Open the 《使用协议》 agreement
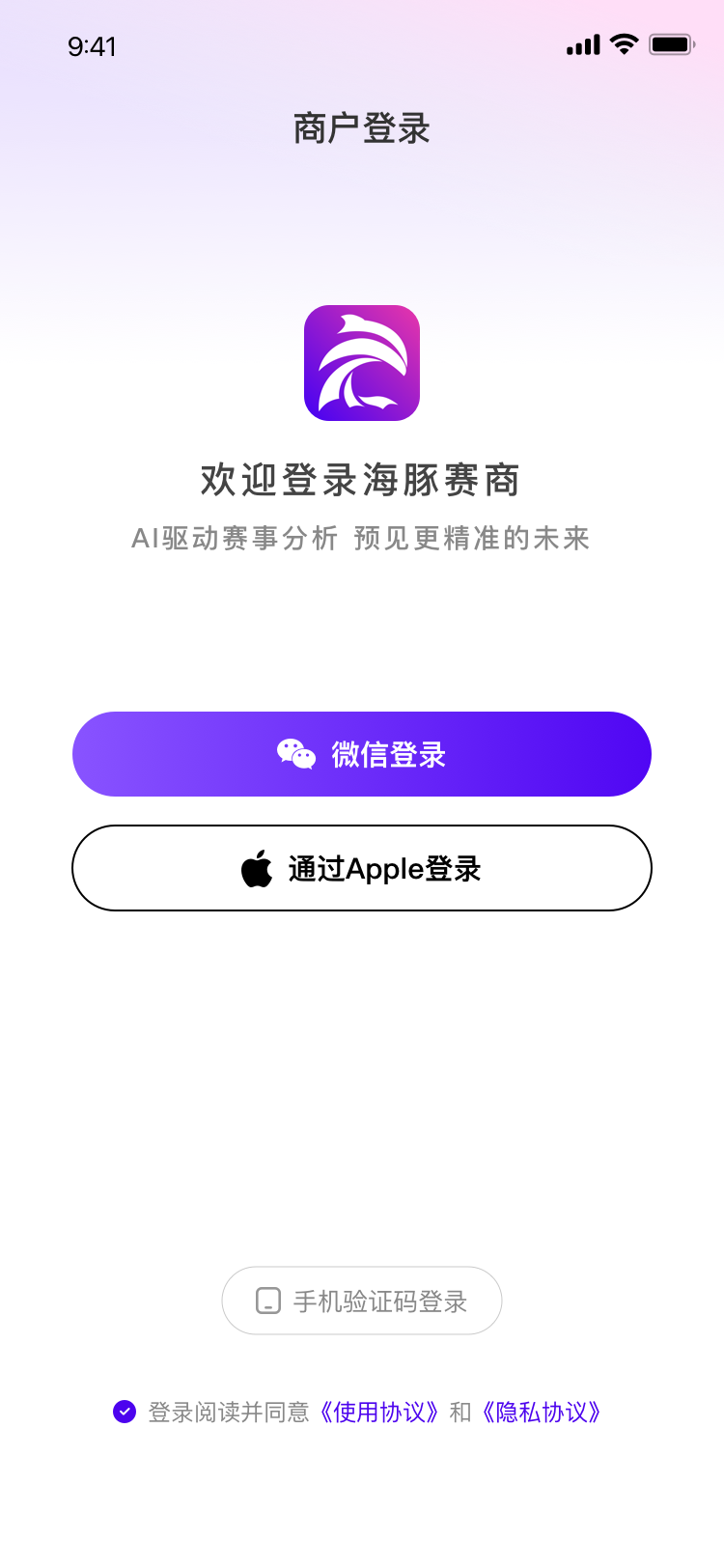Image resolution: width=724 pixels, height=1568 pixels. pyautogui.click(x=379, y=1412)
